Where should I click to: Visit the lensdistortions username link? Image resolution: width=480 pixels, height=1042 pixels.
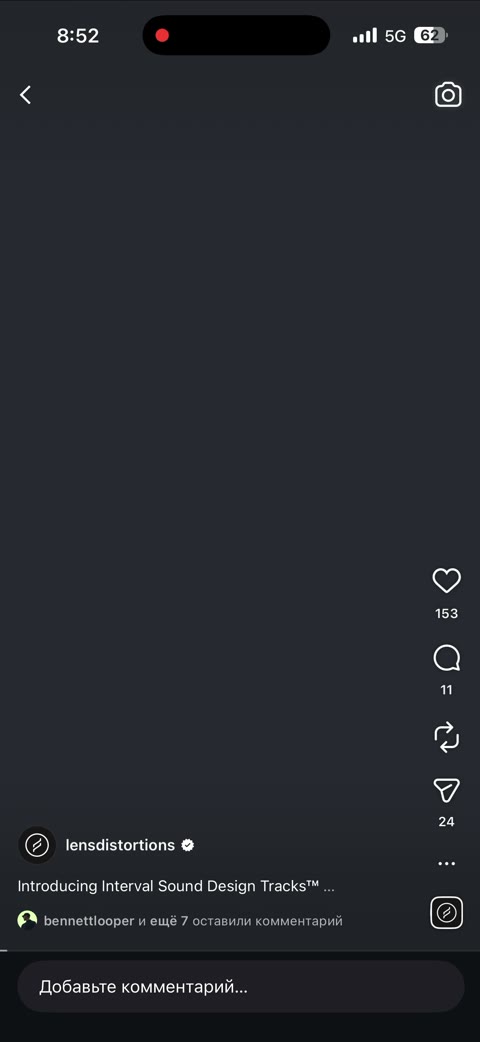click(x=120, y=845)
